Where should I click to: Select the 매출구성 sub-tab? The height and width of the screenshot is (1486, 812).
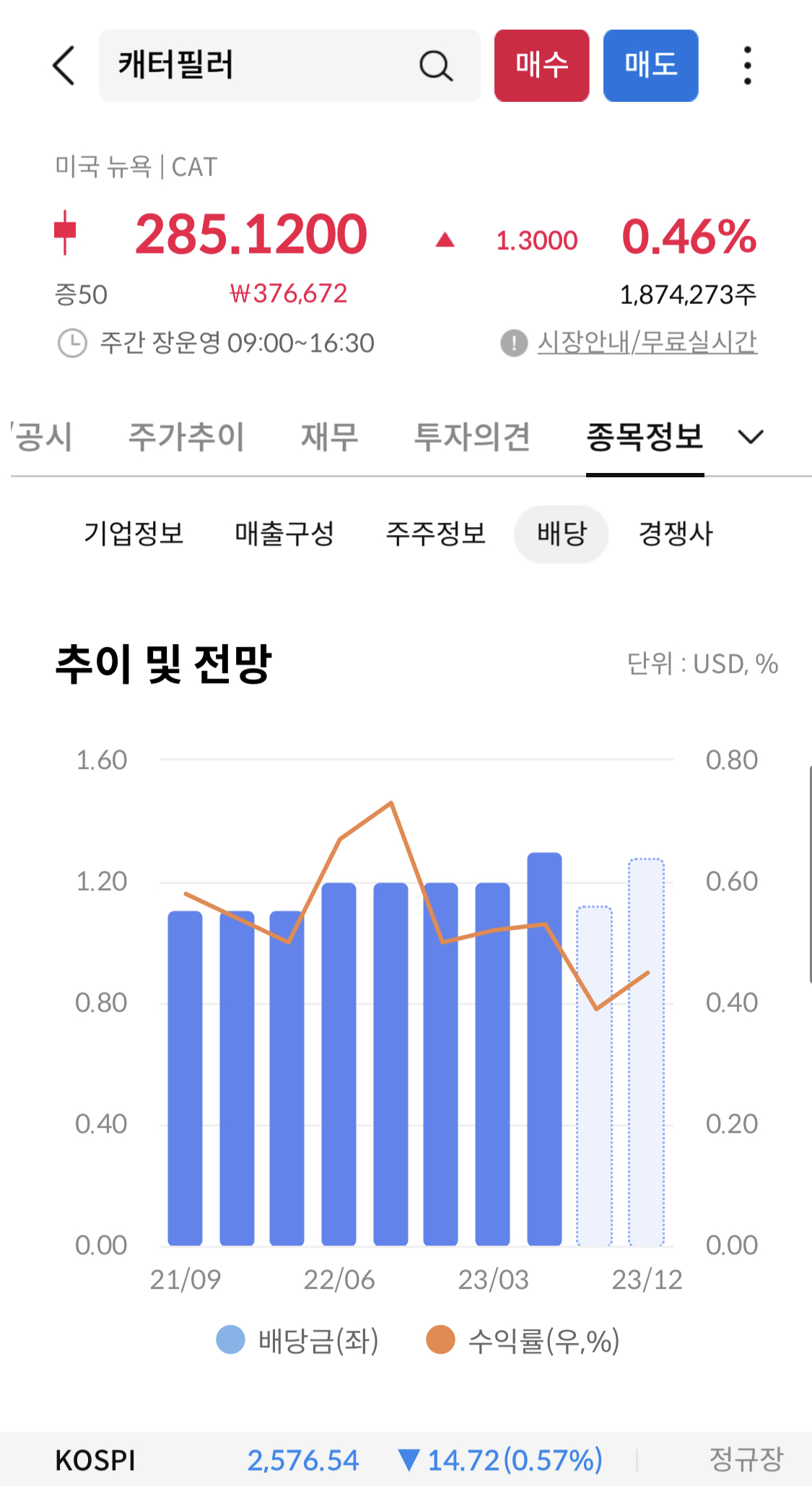pos(285,534)
